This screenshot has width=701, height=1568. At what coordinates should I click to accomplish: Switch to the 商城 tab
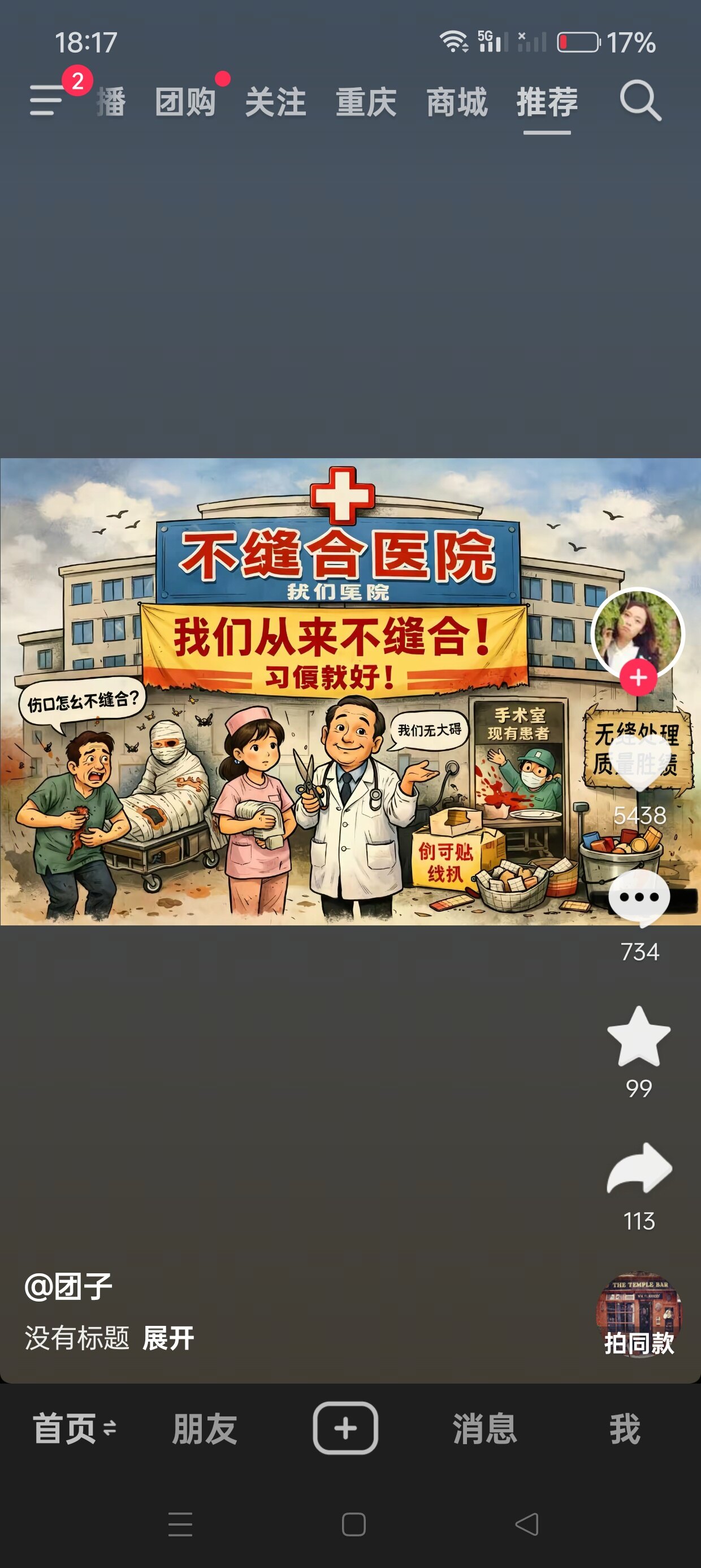click(456, 102)
